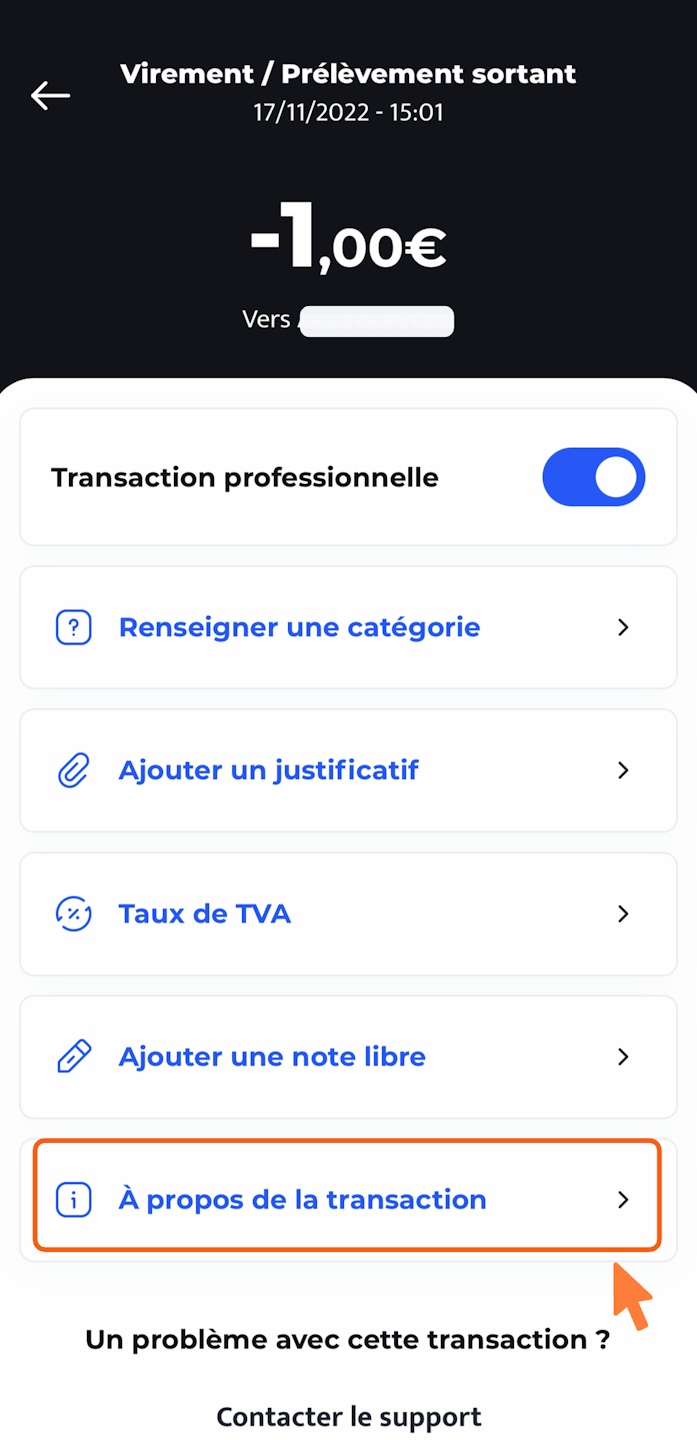
Task: Go back using the arrow icon
Action: 50,96
